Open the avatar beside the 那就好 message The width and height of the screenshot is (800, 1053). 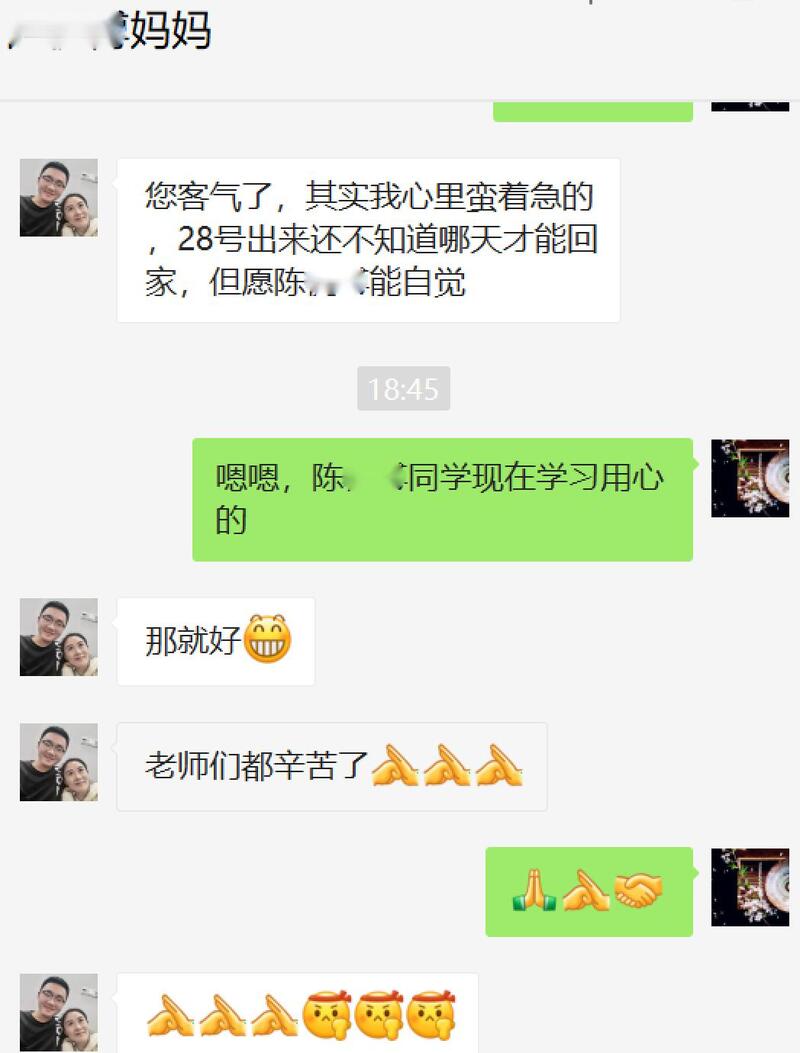pos(59,637)
